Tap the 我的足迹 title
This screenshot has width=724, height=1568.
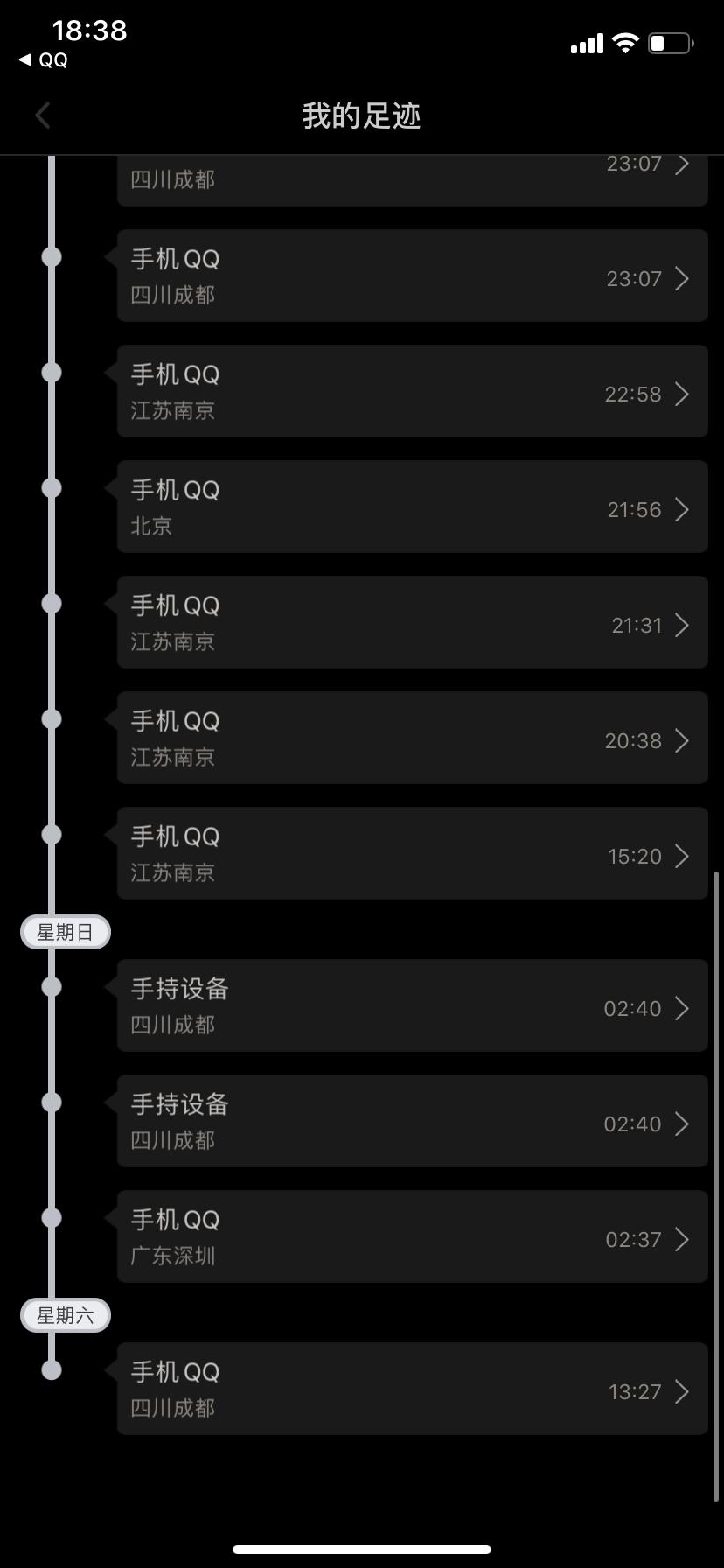(361, 115)
